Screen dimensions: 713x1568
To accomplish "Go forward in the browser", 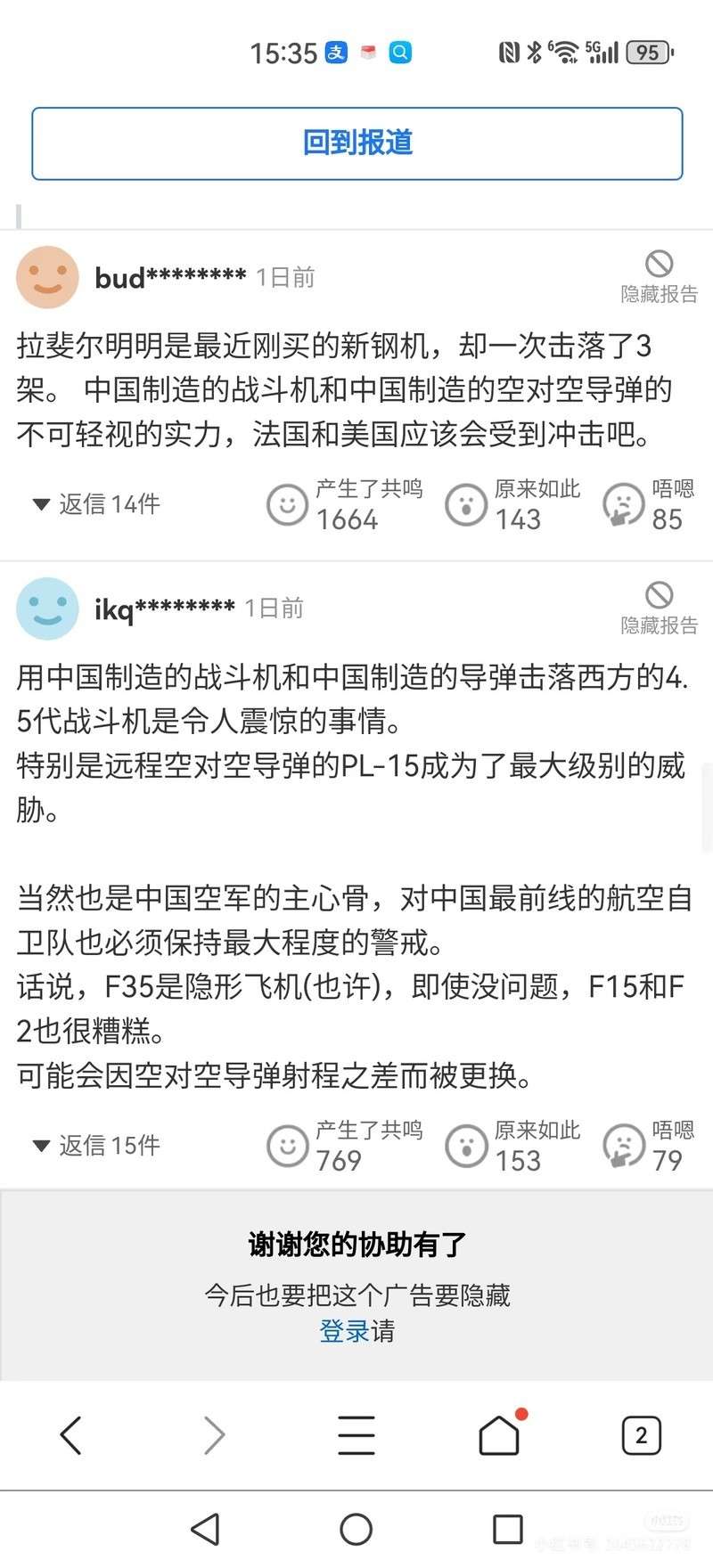I will 214,1435.
